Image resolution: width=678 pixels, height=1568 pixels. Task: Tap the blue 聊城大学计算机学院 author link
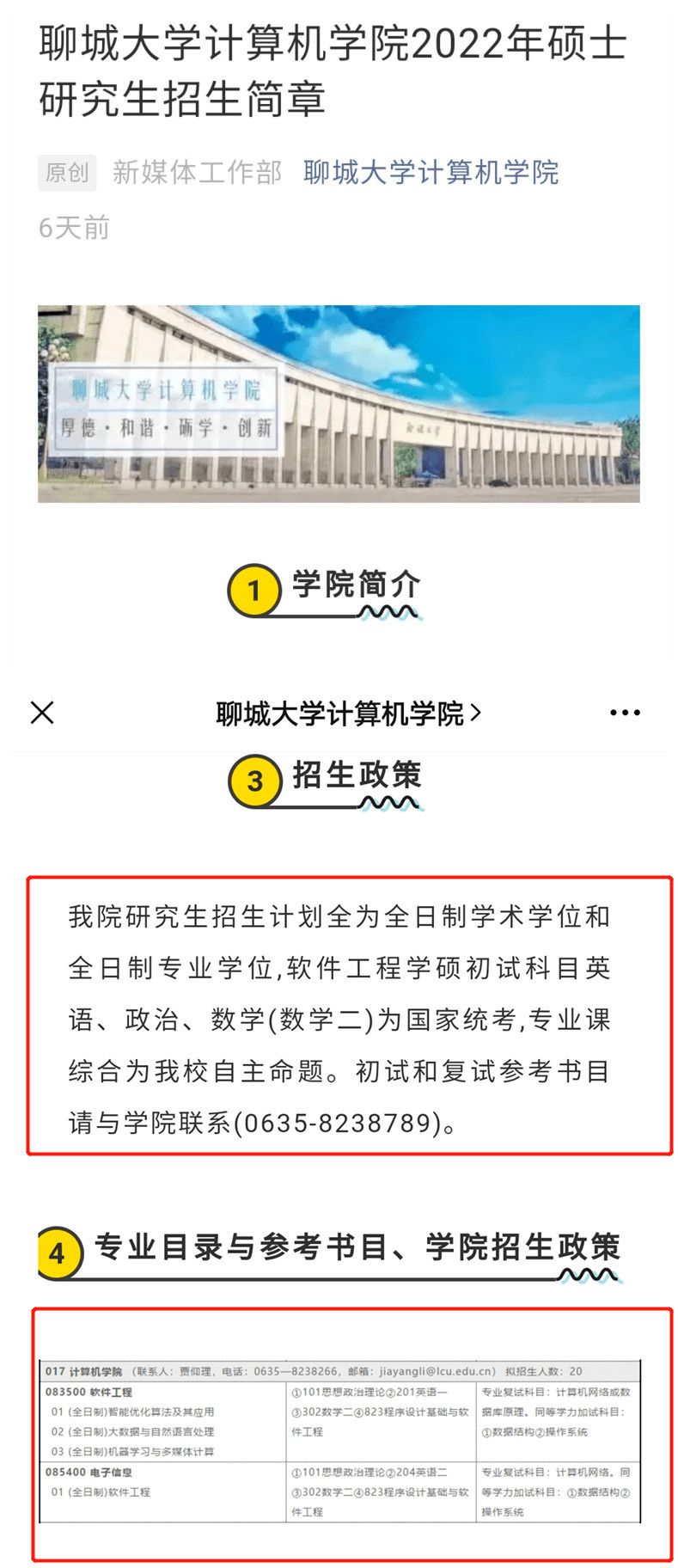tap(431, 173)
